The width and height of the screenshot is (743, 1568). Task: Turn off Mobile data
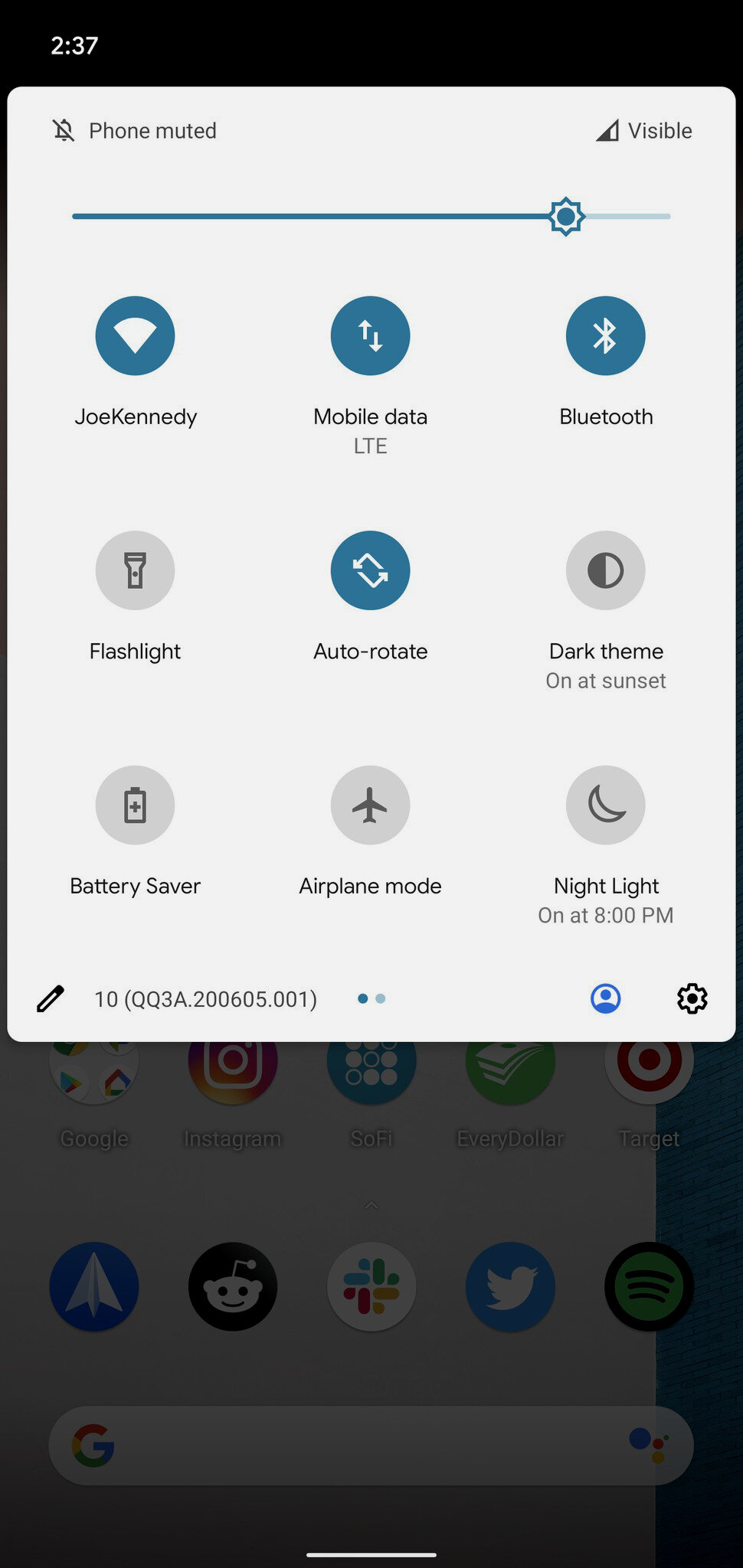click(370, 335)
